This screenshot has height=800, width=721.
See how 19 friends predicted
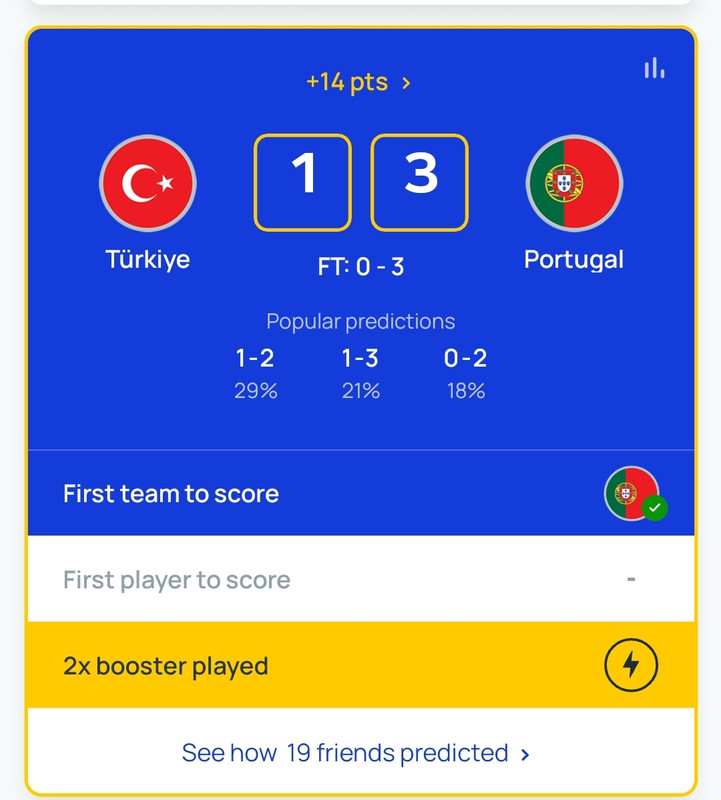[x=355, y=753]
